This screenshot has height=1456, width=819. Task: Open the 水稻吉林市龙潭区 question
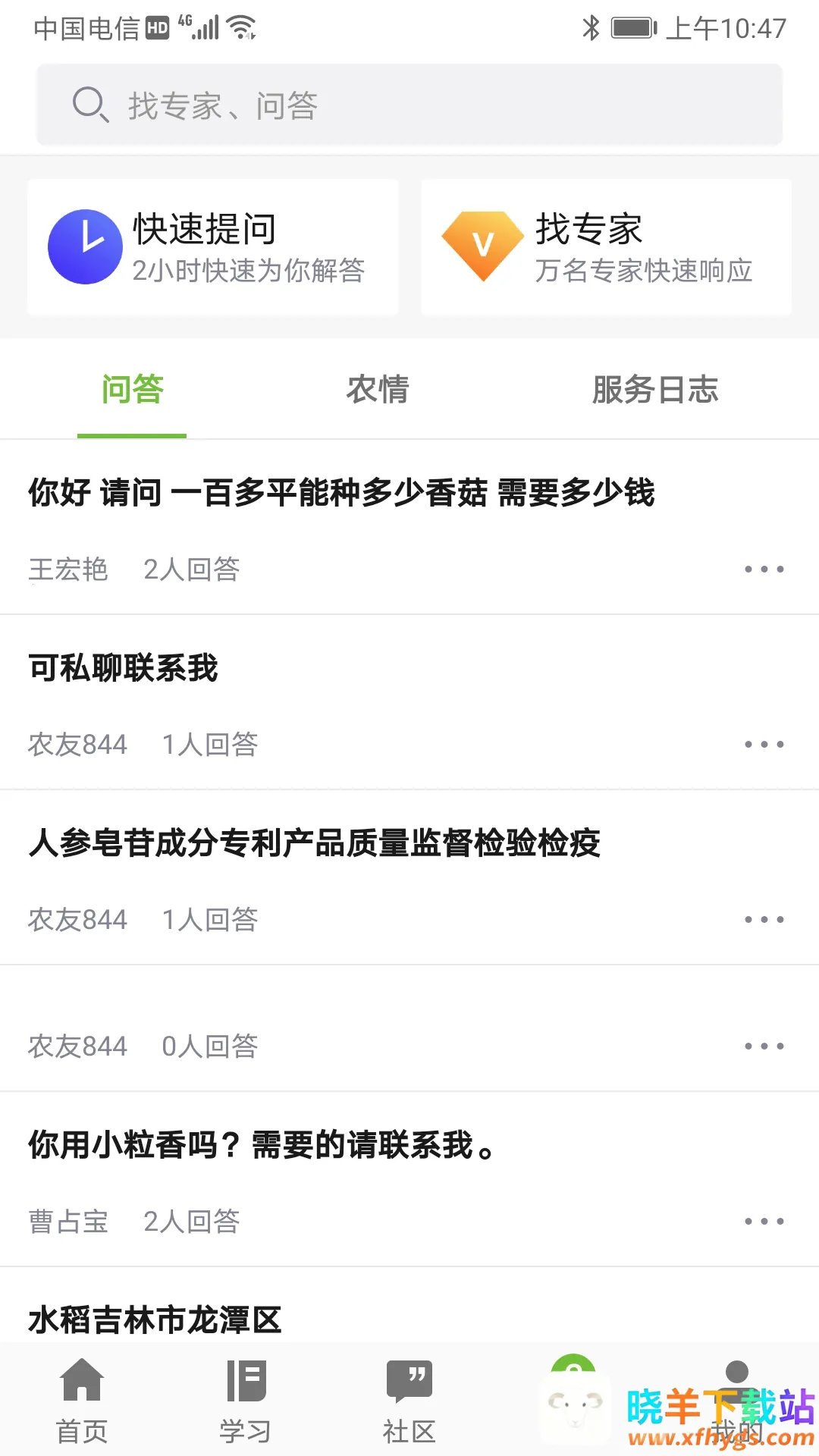[155, 1319]
